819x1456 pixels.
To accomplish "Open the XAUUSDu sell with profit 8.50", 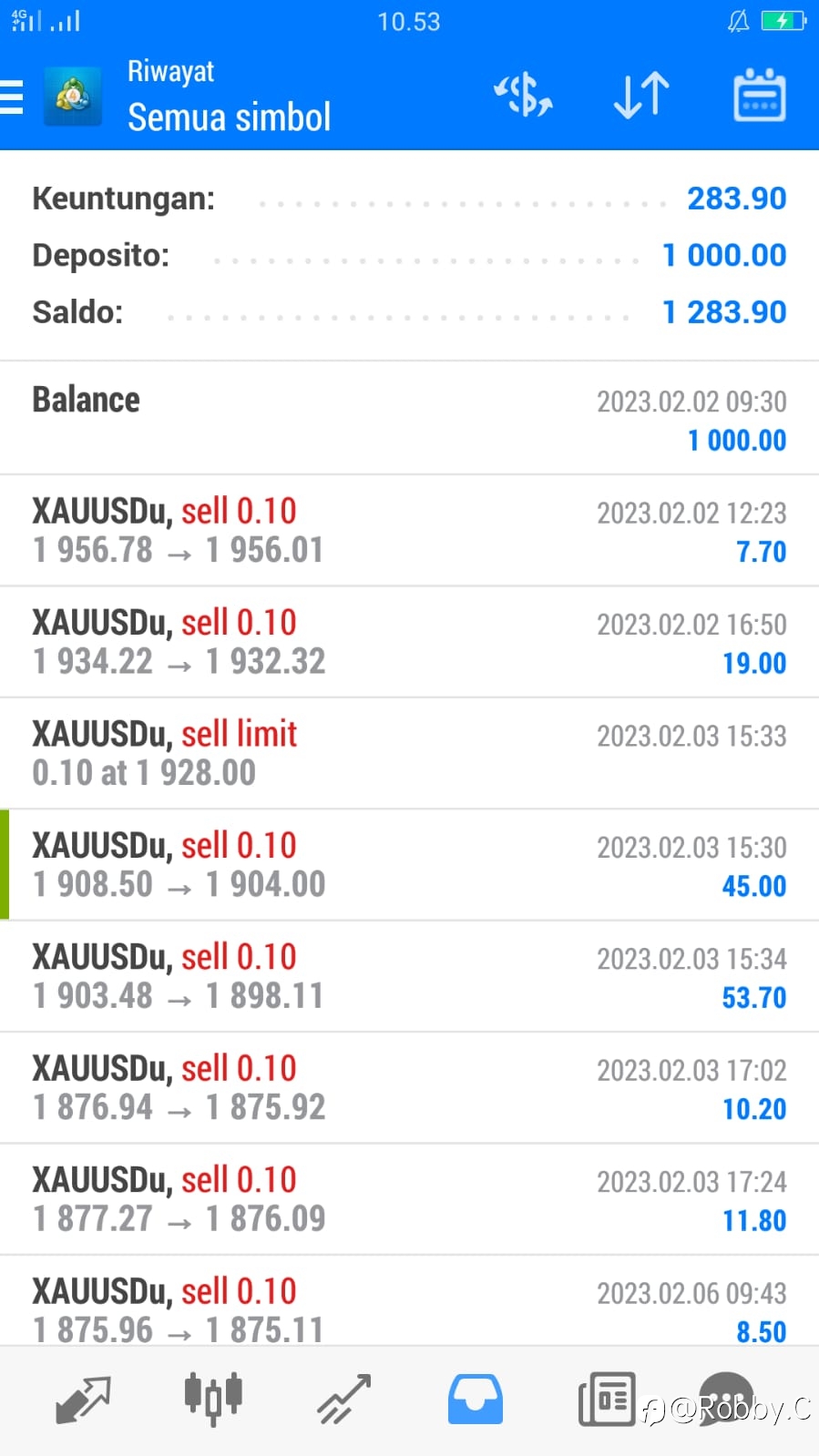I will coord(409,1301).
